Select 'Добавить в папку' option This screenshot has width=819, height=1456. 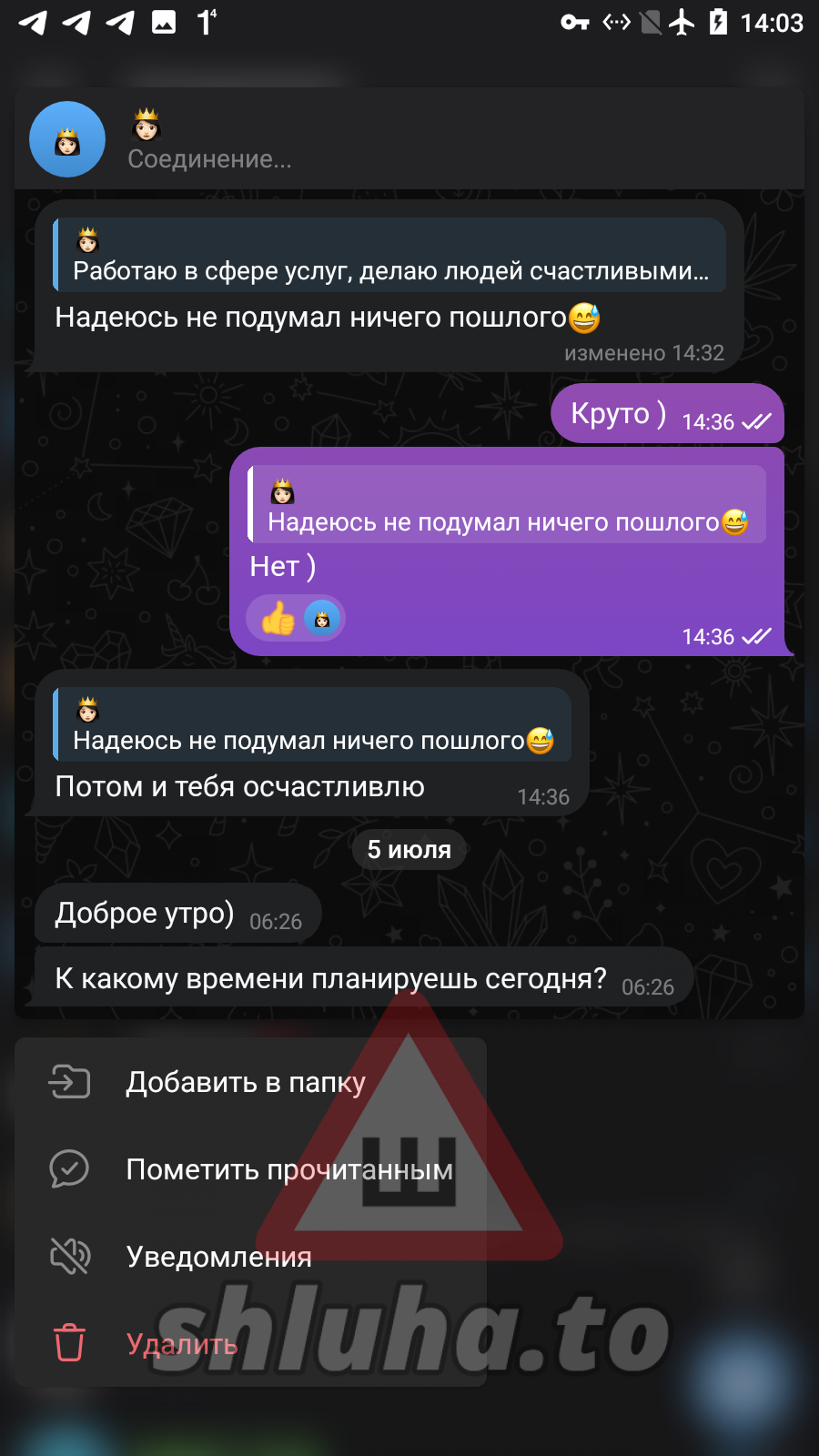(246, 1082)
